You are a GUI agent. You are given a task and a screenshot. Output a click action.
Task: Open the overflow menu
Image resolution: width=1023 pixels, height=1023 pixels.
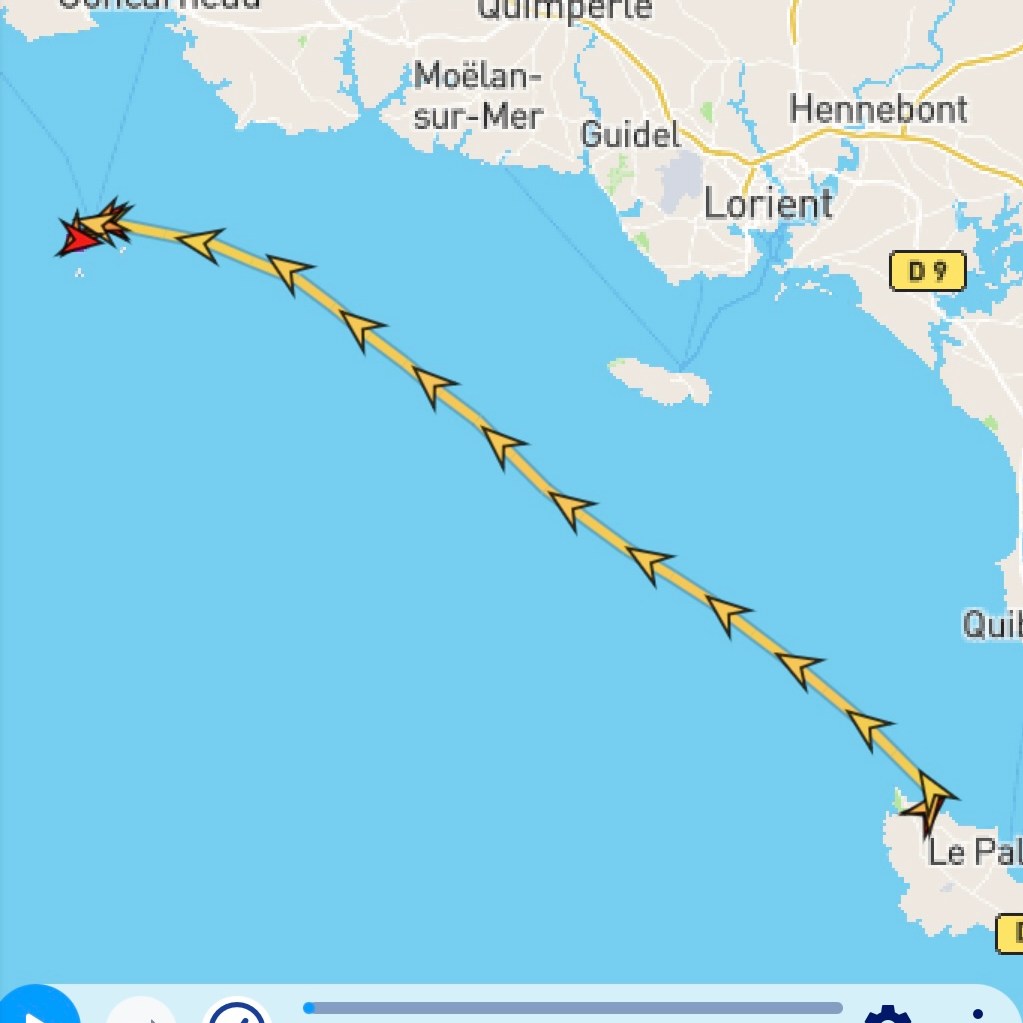point(977,1015)
